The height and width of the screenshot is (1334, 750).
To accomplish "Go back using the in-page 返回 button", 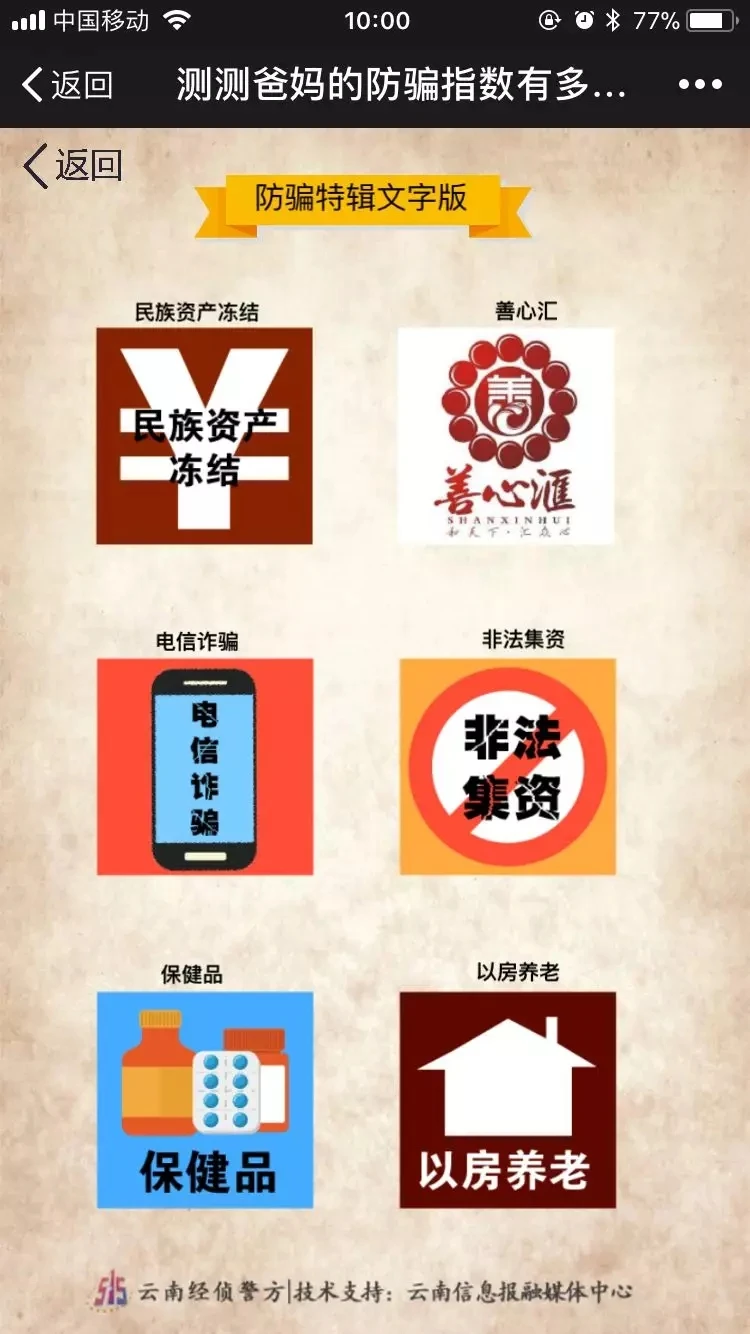I will tap(73, 165).
